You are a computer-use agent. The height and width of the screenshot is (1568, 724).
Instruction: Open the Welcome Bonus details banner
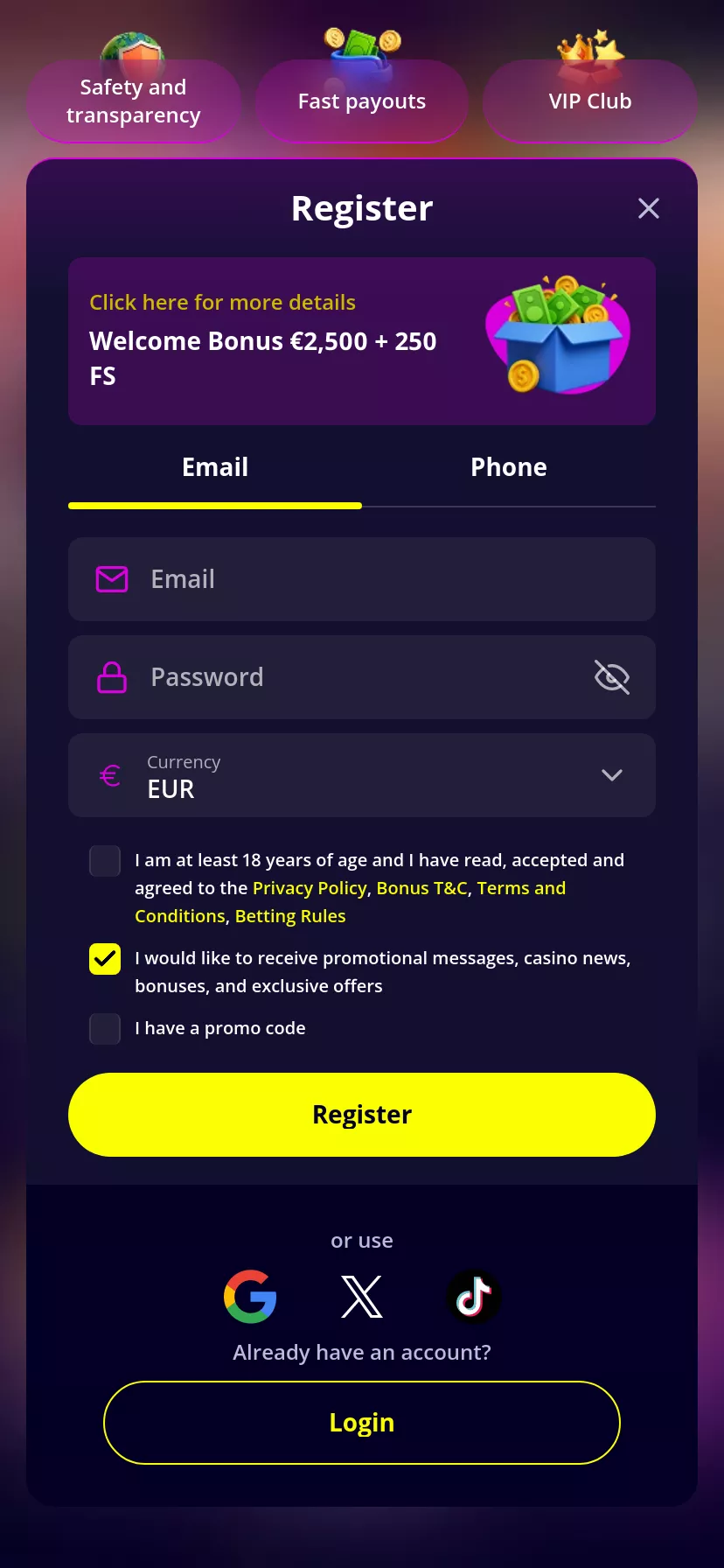click(362, 341)
